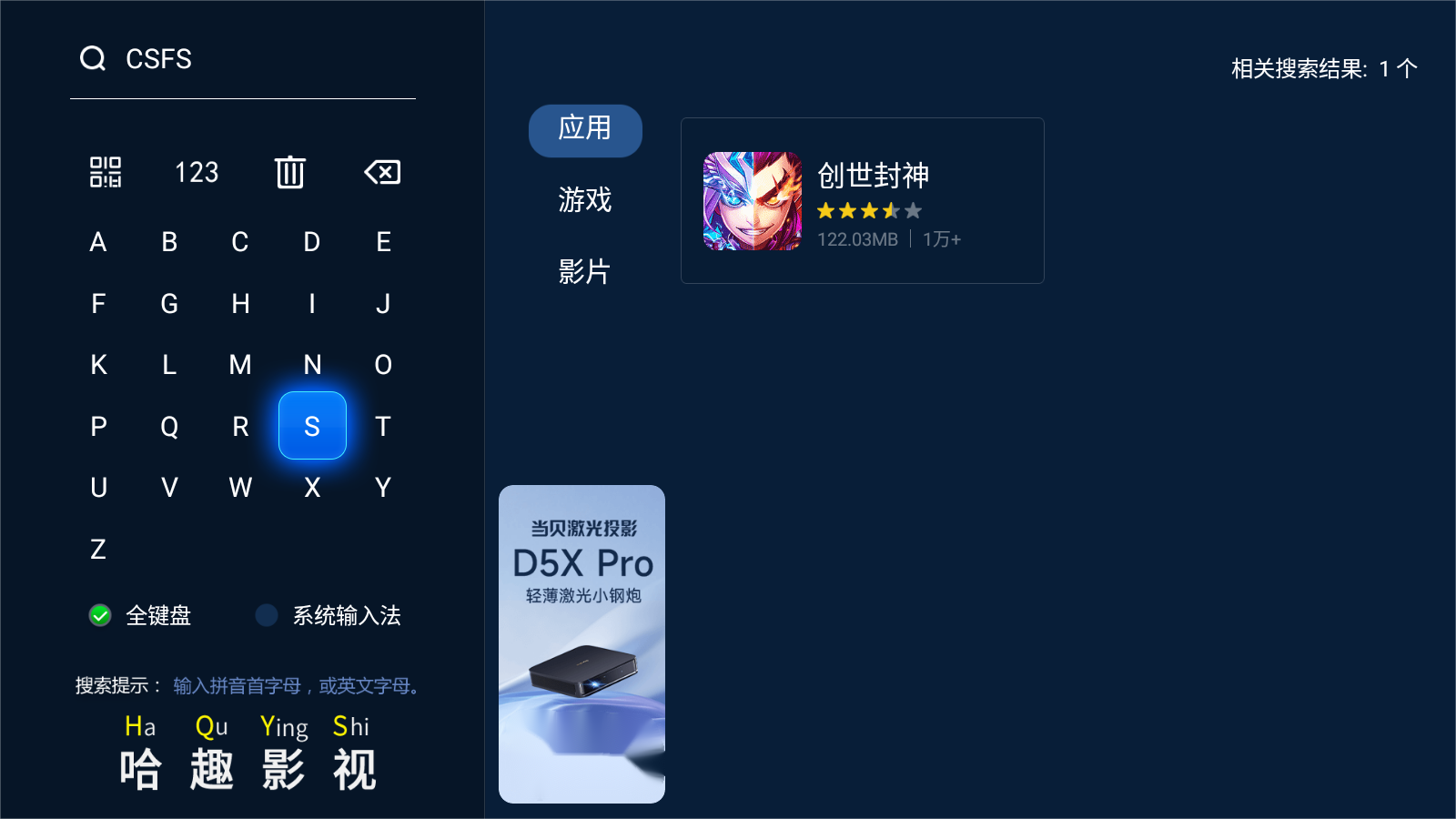1456x819 pixels.
Task: Open the D5X Pro projector banner
Action: point(581,643)
